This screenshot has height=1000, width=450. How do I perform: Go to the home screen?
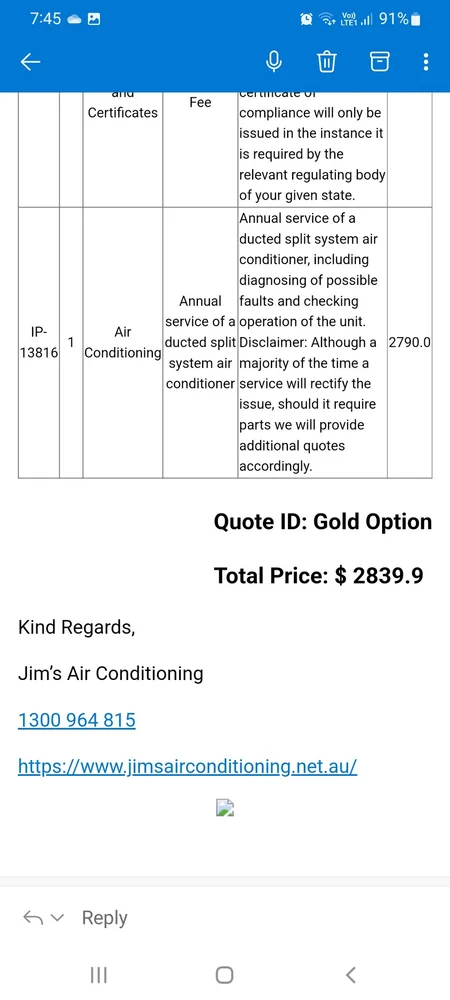[224, 974]
